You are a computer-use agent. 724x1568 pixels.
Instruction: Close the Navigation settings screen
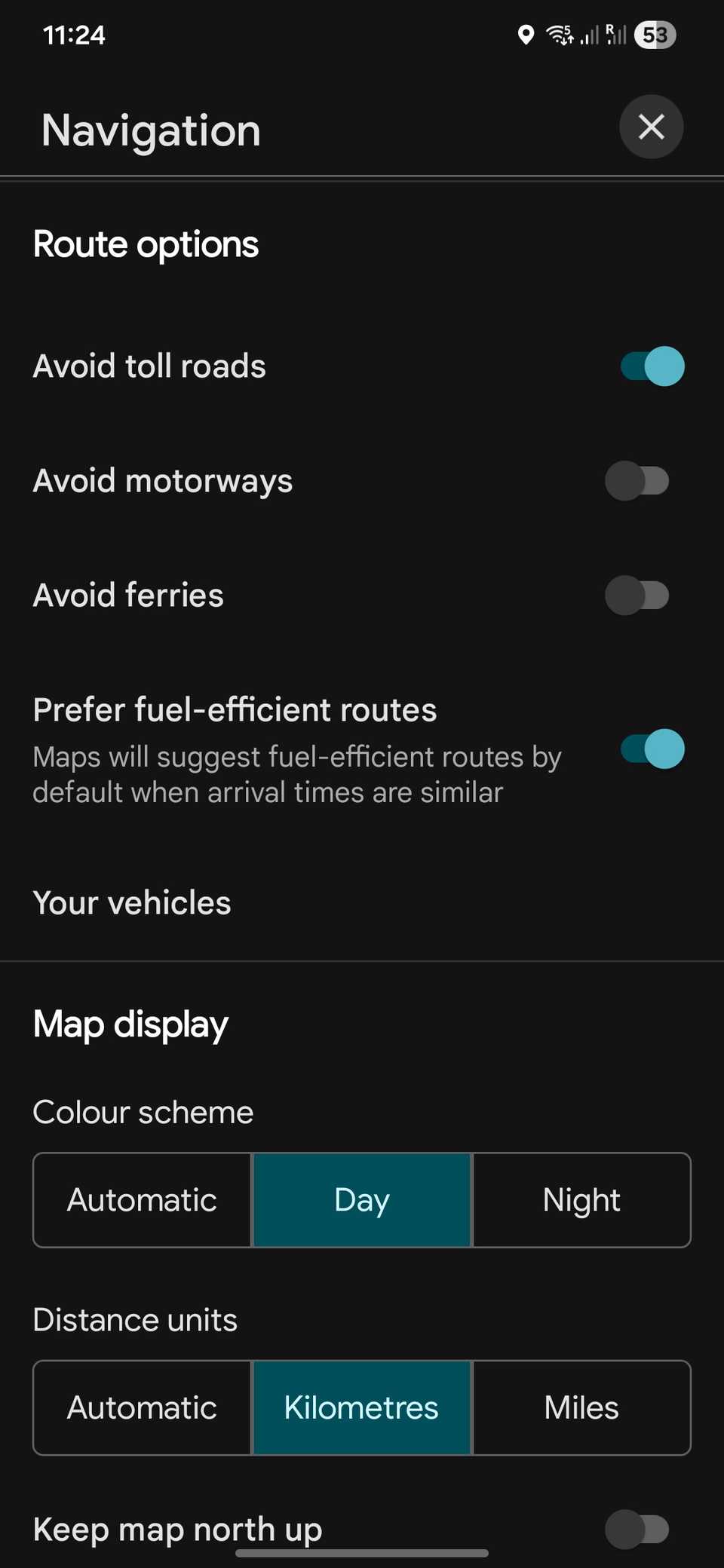point(651,127)
